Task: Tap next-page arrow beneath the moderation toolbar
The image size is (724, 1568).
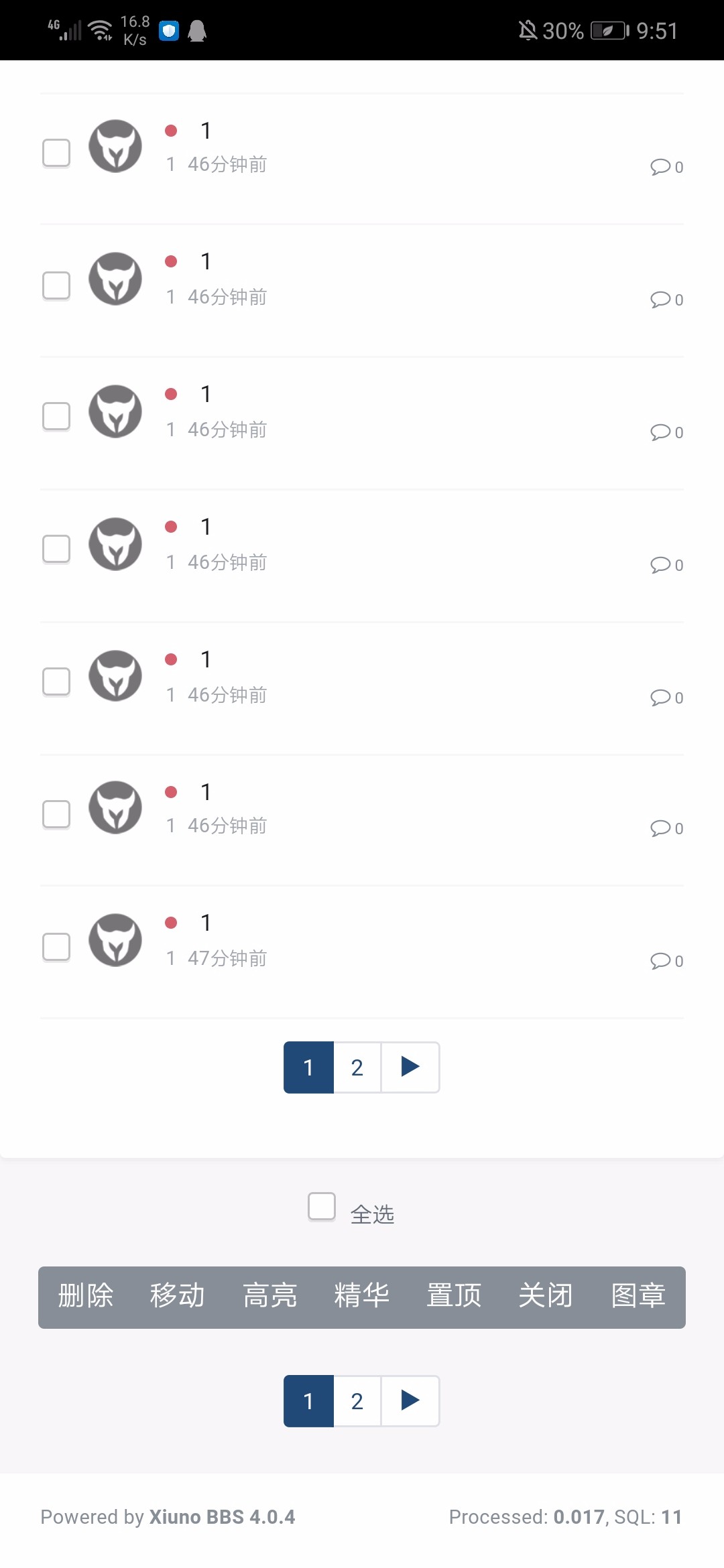Action: pos(410,1400)
